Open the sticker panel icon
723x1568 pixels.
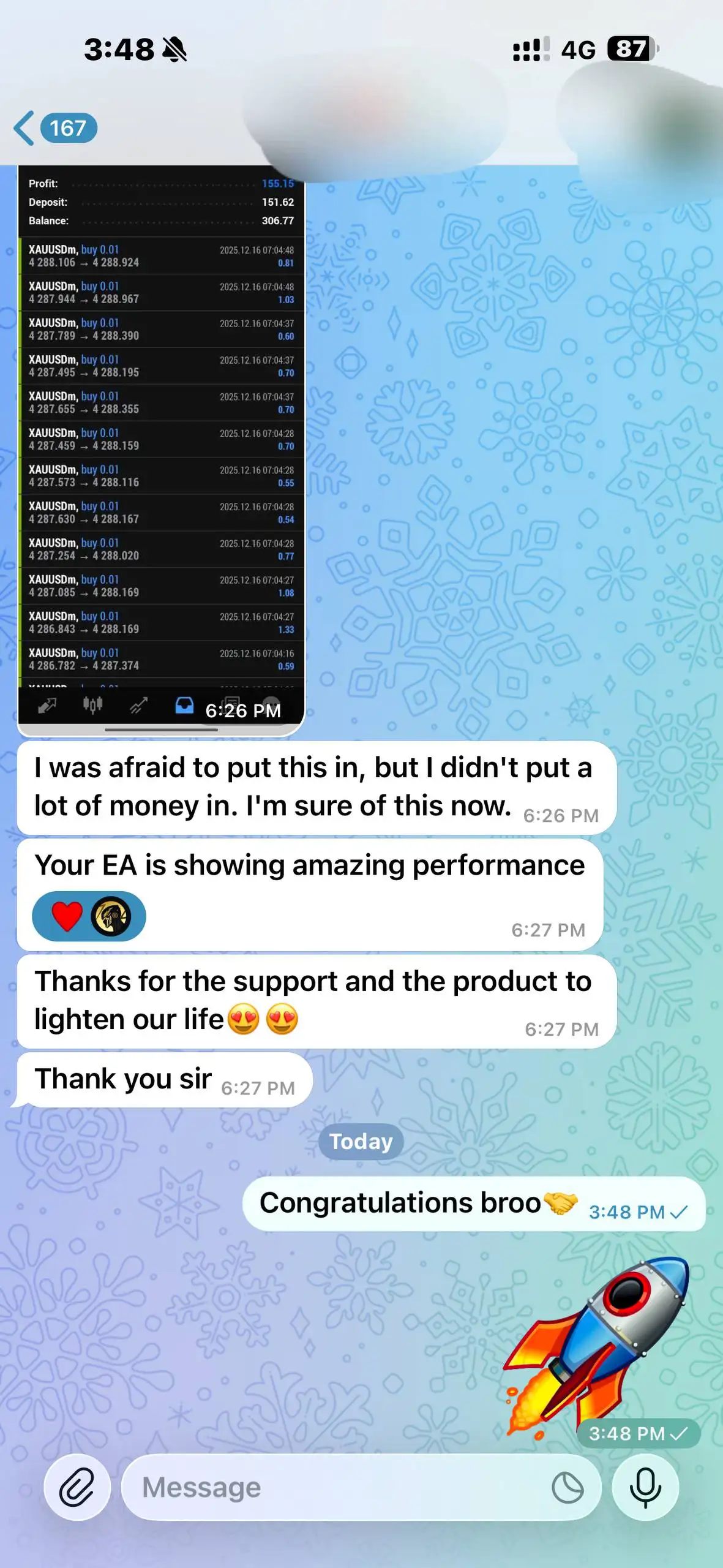click(568, 1487)
